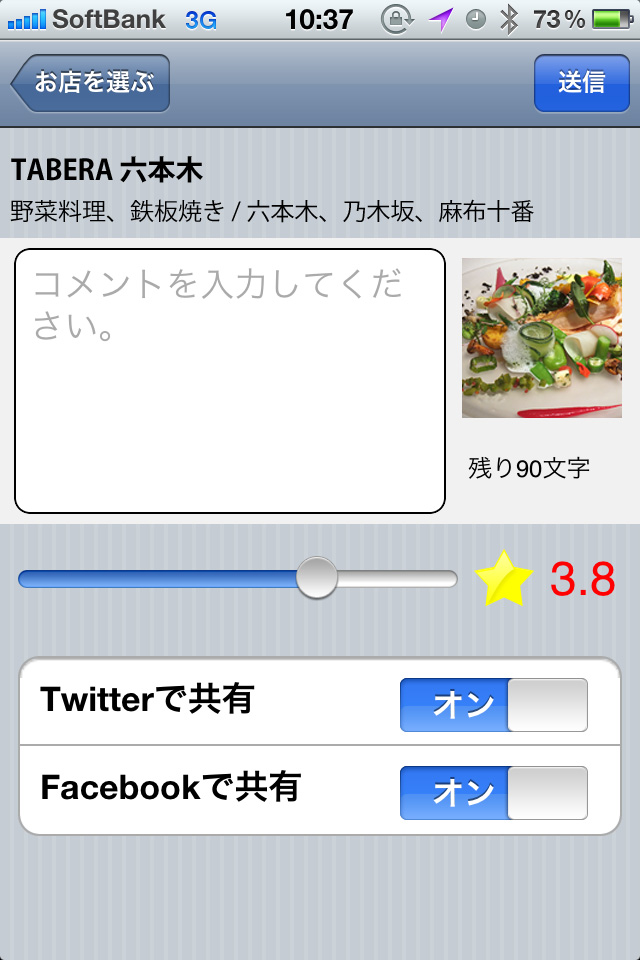Tap the dish photo thumbnail

(541, 338)
